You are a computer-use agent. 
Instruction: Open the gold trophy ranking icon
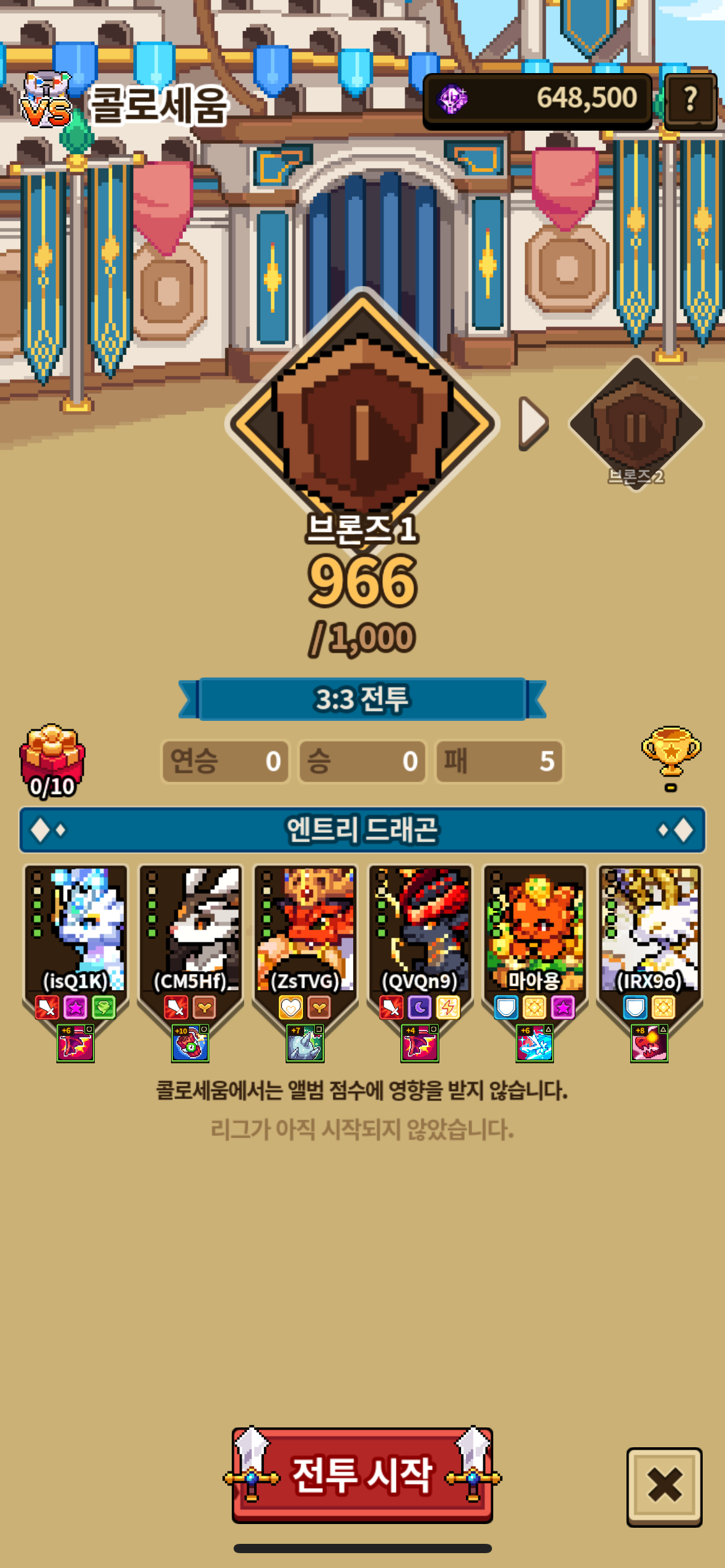(671, 758)
